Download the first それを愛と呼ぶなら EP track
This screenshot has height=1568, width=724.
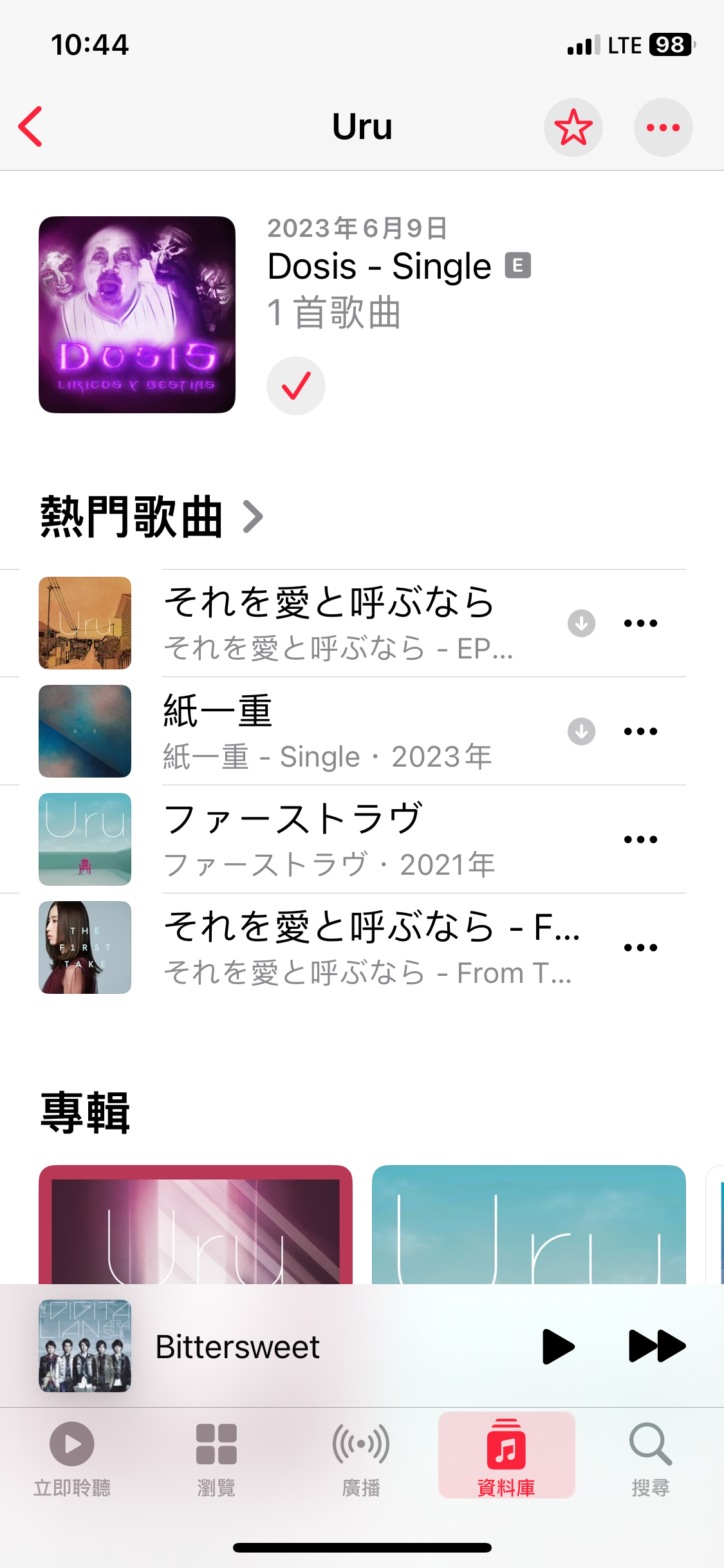[x=581, y=623]
